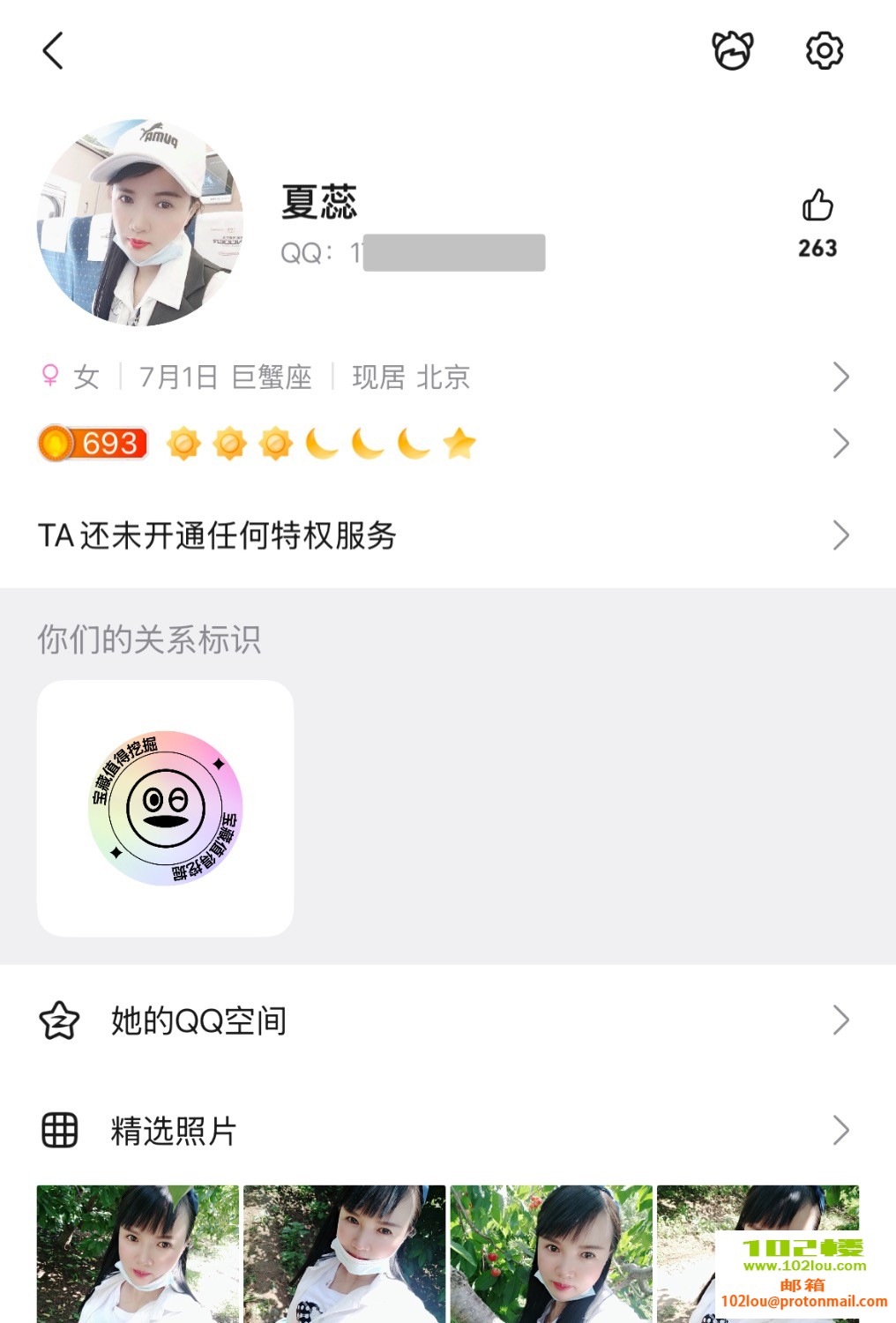View the profile avatar photo
Screen dimensions: 896x1323
coord(140,222)
